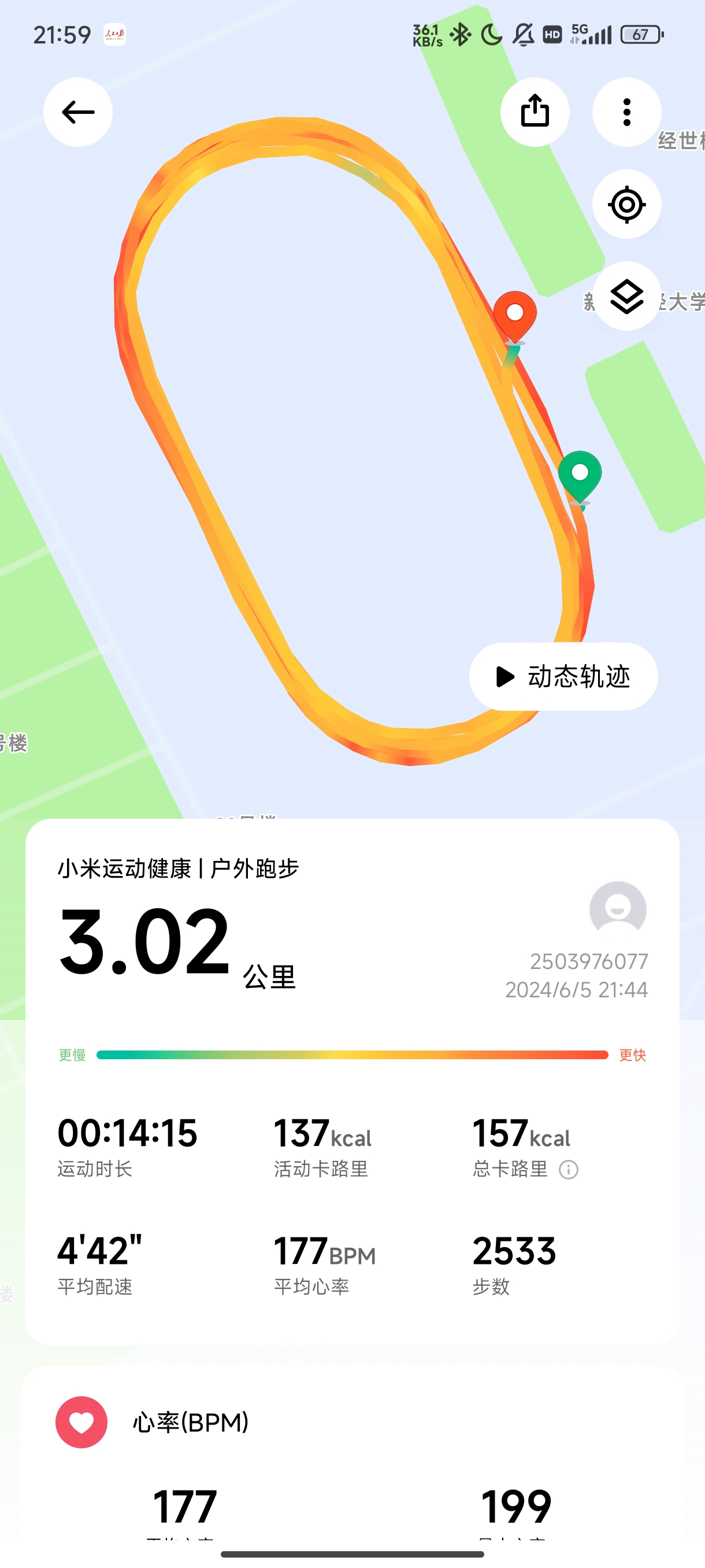Screen dimensions: 705x1568
Task: Go back using the arrow button
Action: tap(78, 112)
